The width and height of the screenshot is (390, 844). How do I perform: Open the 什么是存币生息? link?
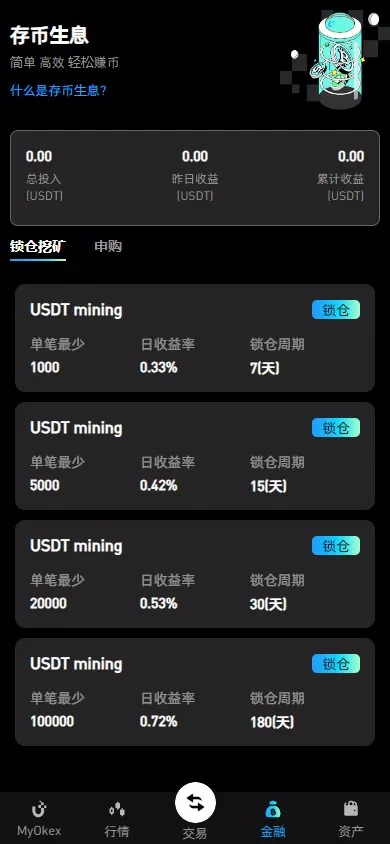(x=59, y=90)
